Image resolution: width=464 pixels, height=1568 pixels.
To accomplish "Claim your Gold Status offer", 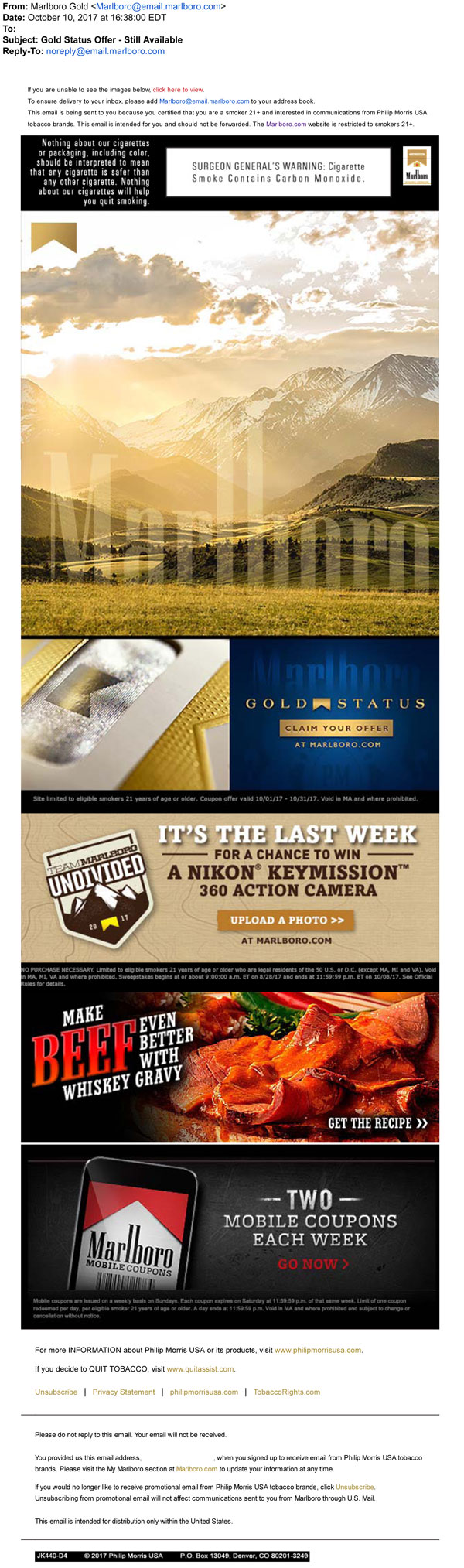I will (x=336, y=728).
